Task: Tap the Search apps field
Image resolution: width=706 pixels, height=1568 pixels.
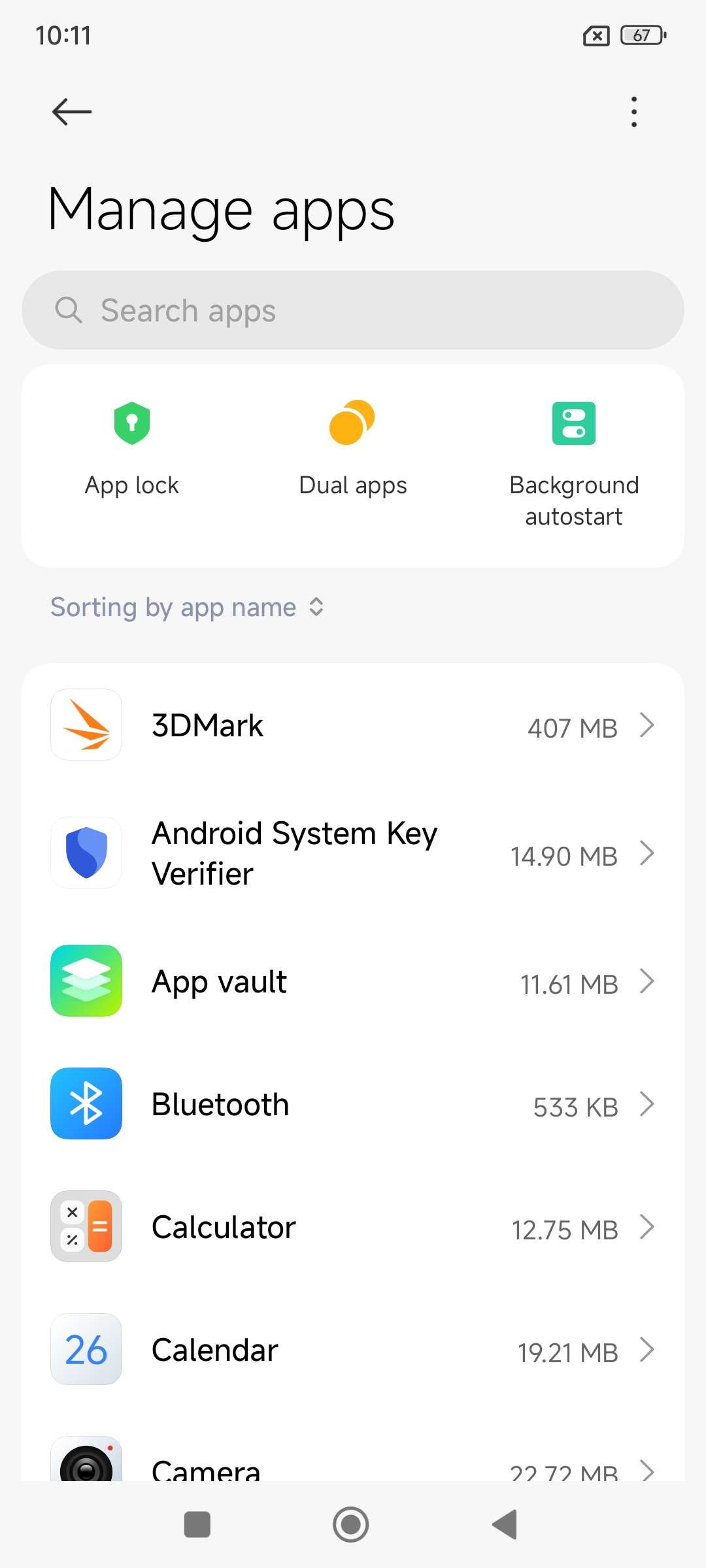Action: coord(353,310)
